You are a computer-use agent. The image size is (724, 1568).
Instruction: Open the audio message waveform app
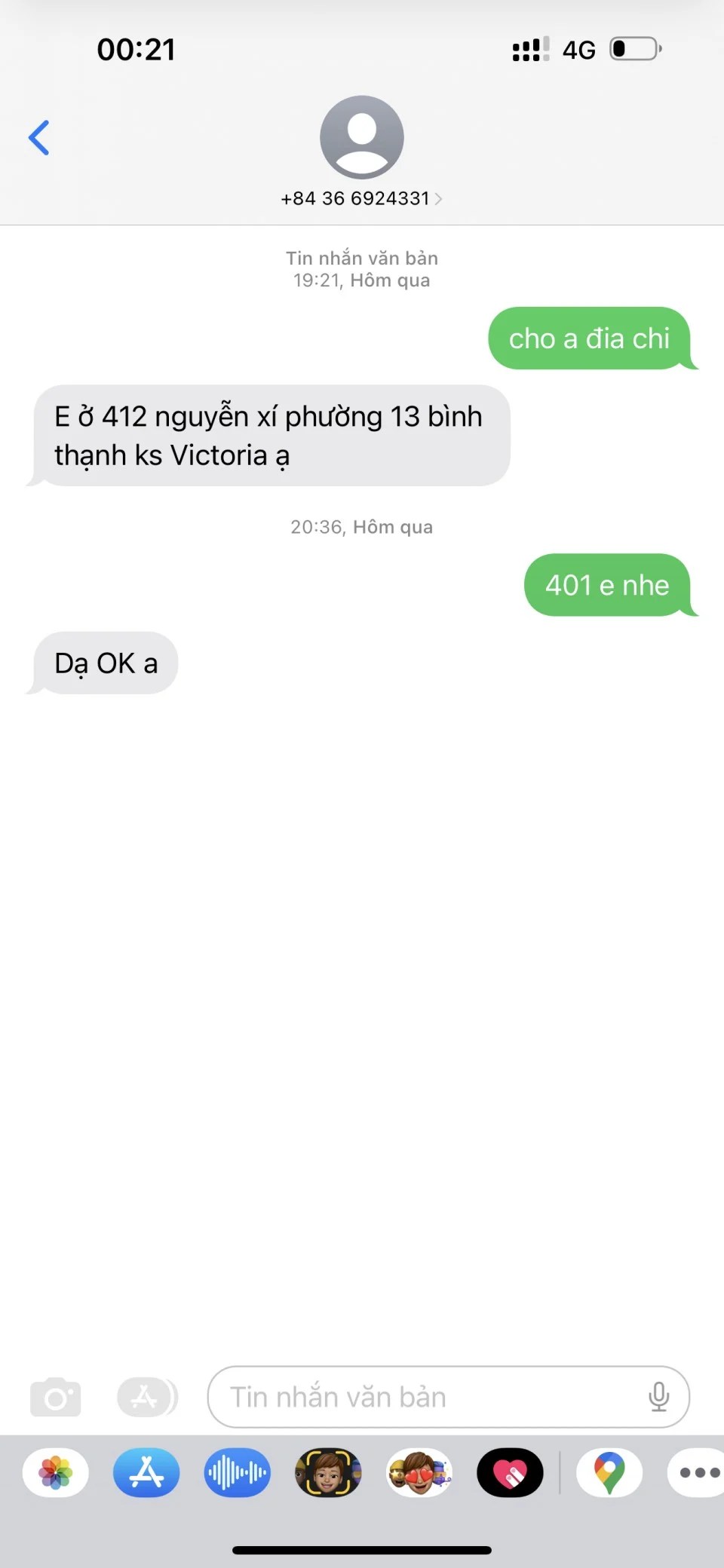[237, 1472]
